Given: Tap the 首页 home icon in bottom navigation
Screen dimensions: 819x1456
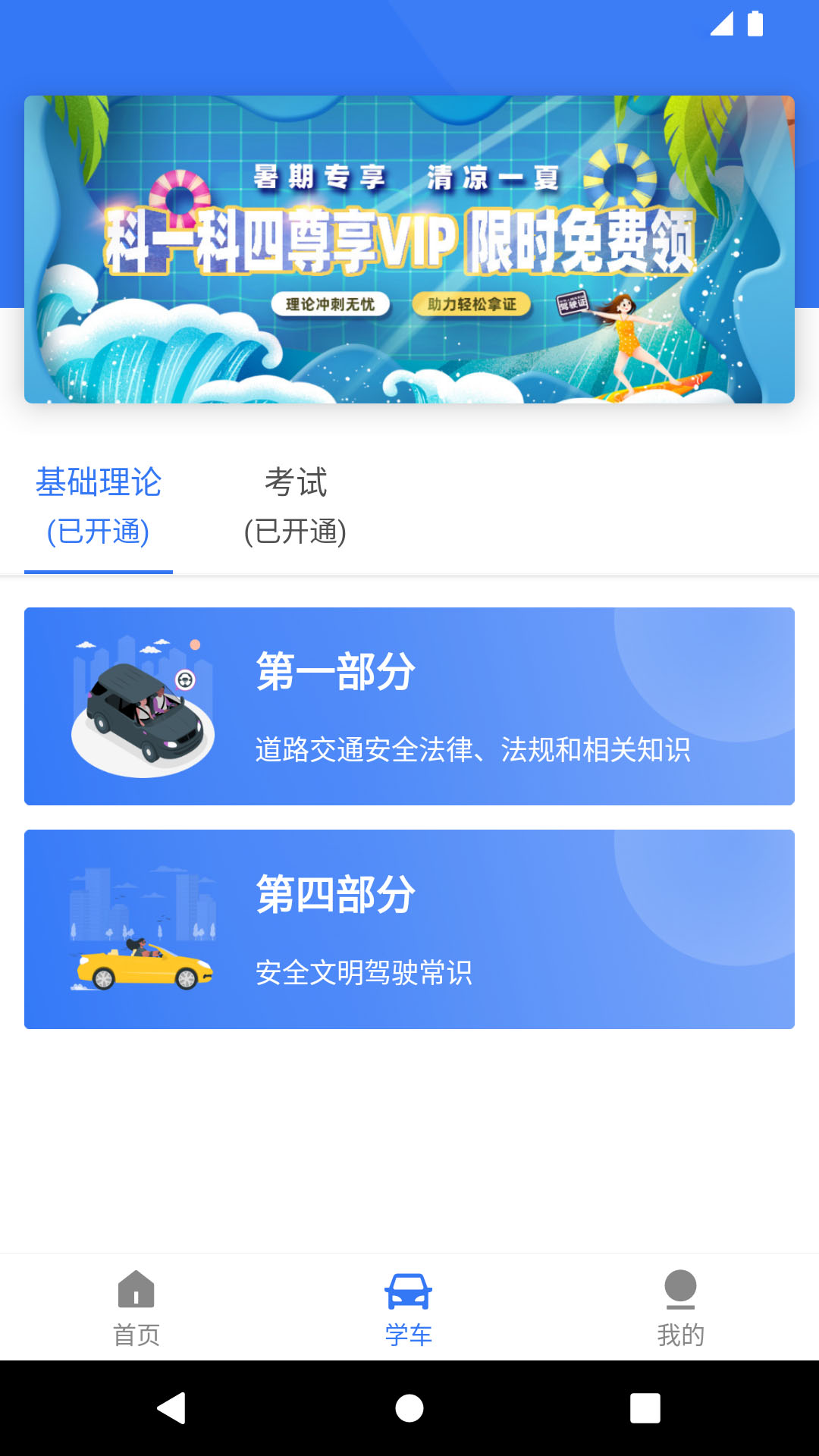Looking at the screenshot, I should (136, 1291).
